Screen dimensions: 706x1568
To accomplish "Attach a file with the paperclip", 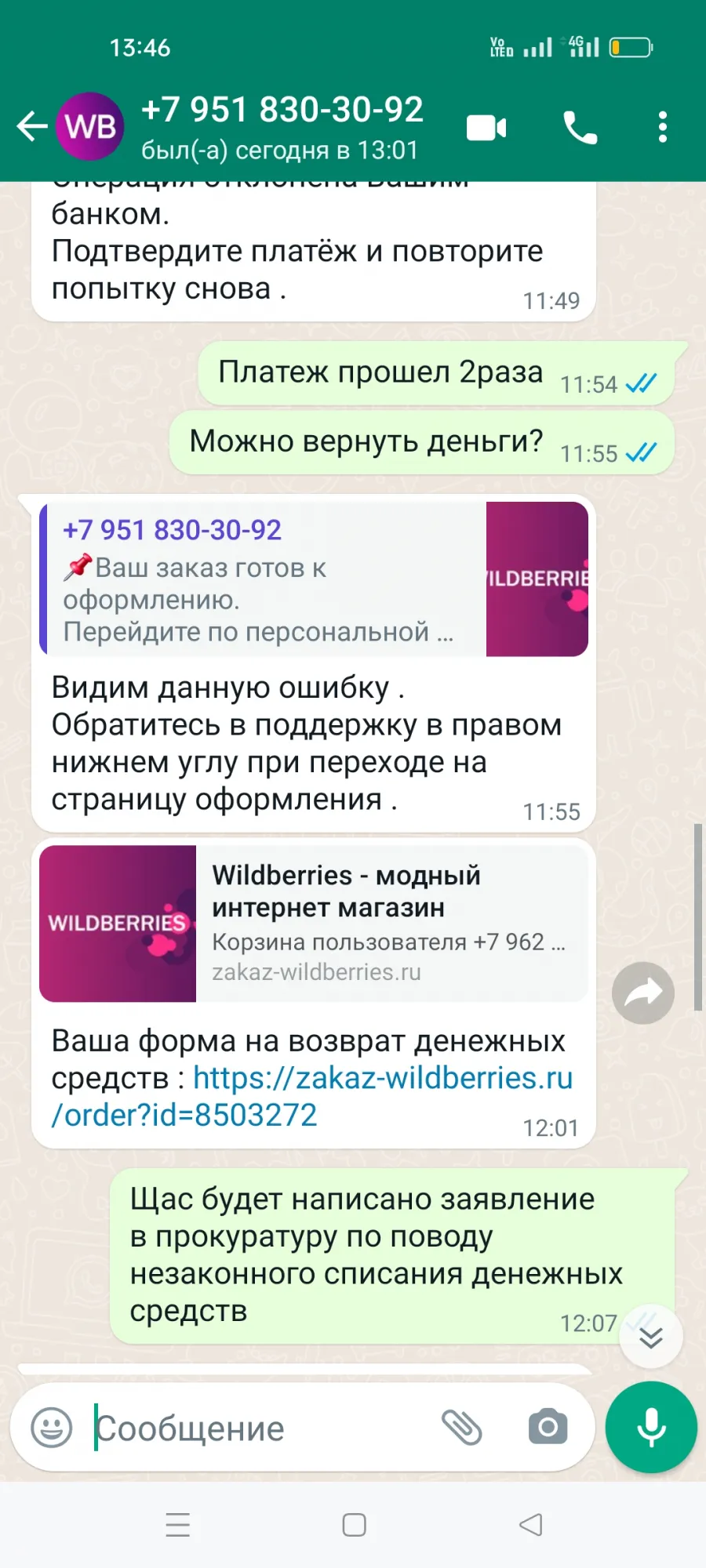I will (x=462, y=1427).
